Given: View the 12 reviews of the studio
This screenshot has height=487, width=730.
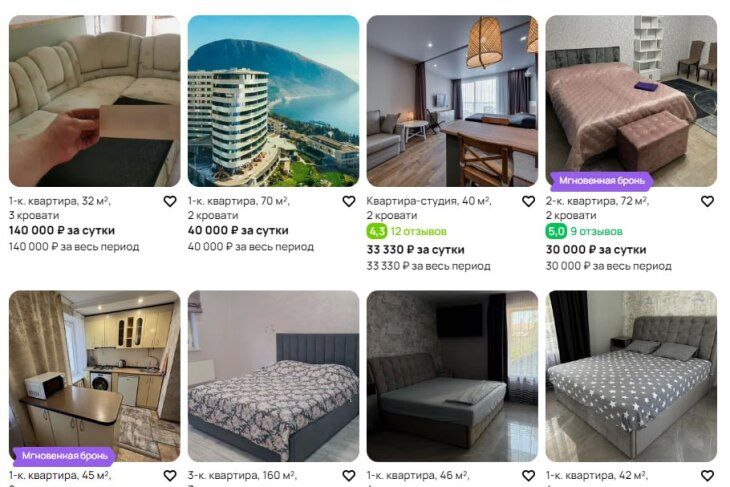Looking at the screenshot, I should 418,232.
